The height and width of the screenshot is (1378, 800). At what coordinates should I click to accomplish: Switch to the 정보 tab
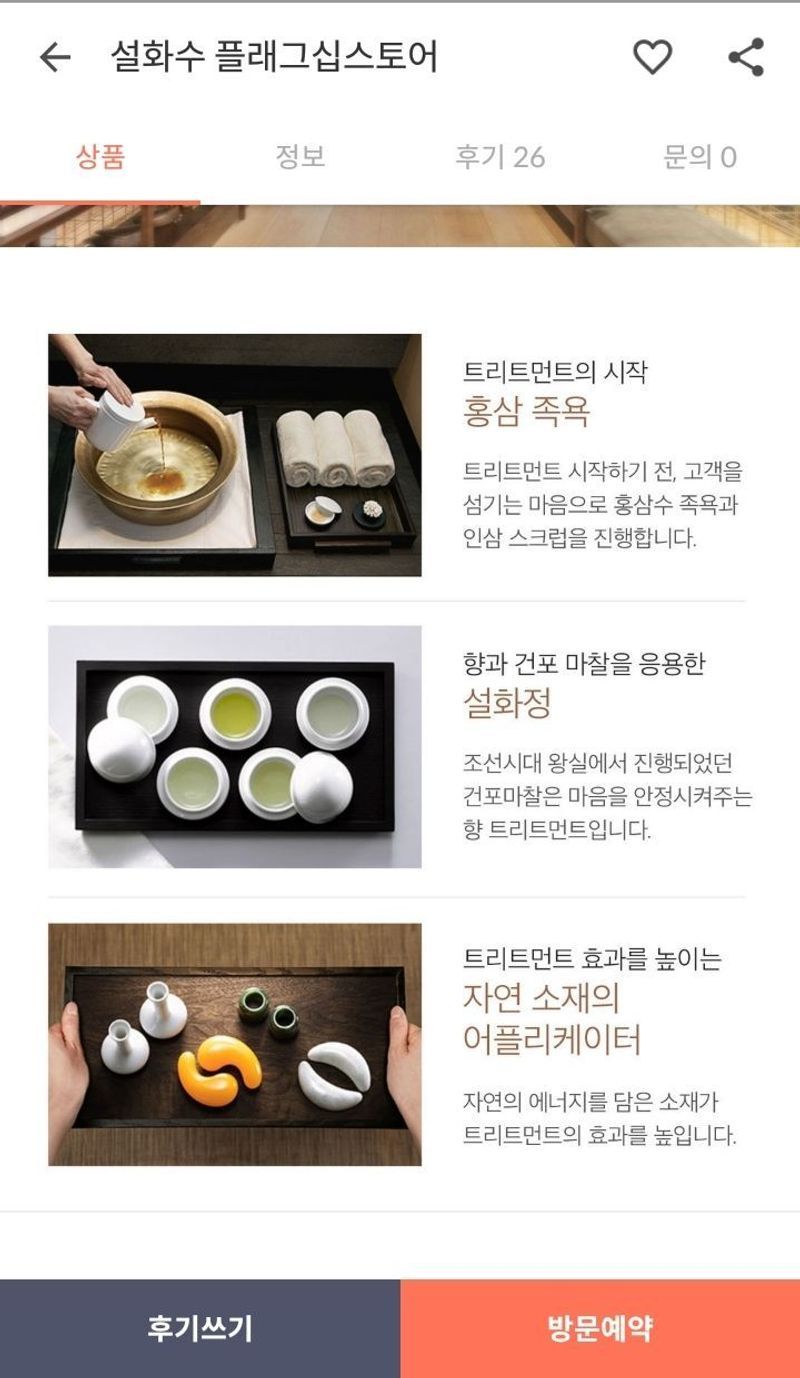click(300, 157)
